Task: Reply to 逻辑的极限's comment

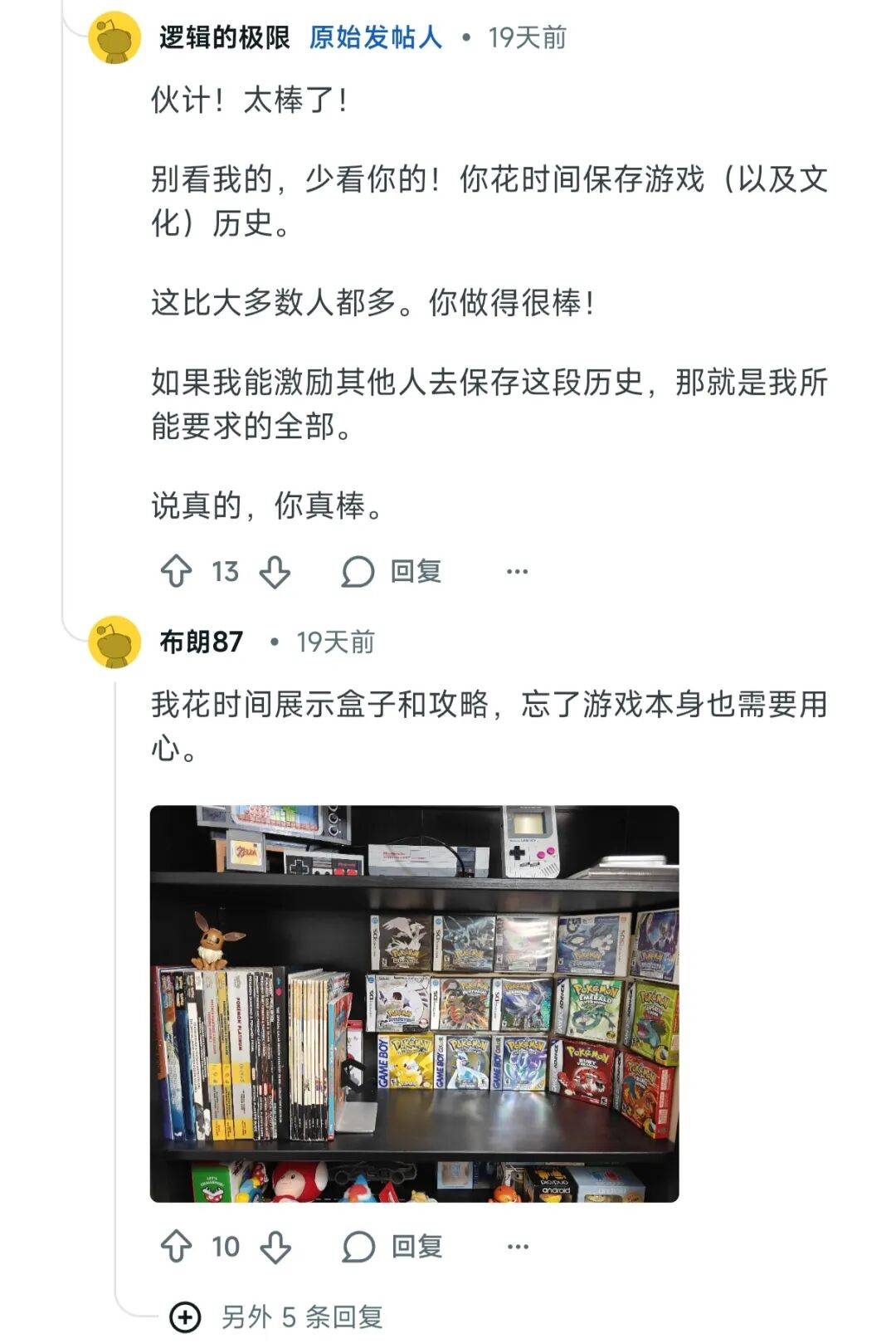Action: pos(392,571)
